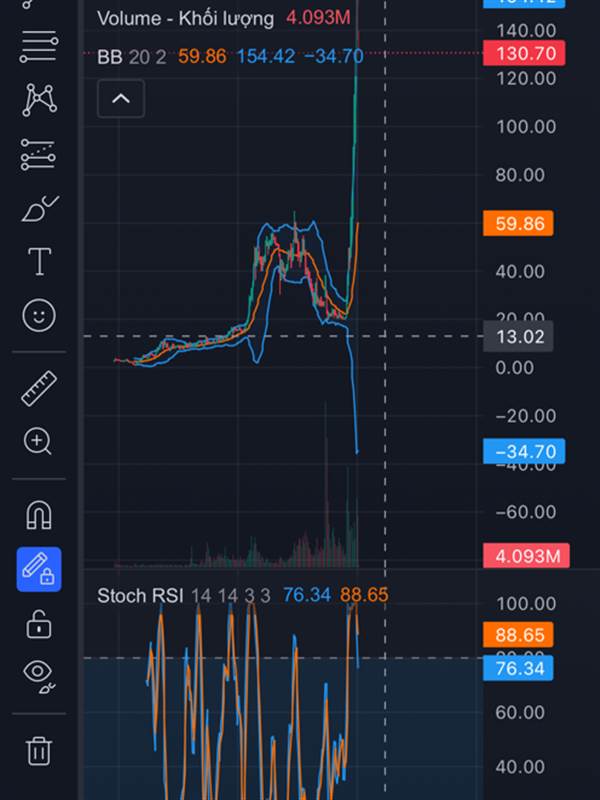The image size is (600, 800).
Task: Delete drawings using the trash icon
Action: pyautogui.click(x=38, y=749)
